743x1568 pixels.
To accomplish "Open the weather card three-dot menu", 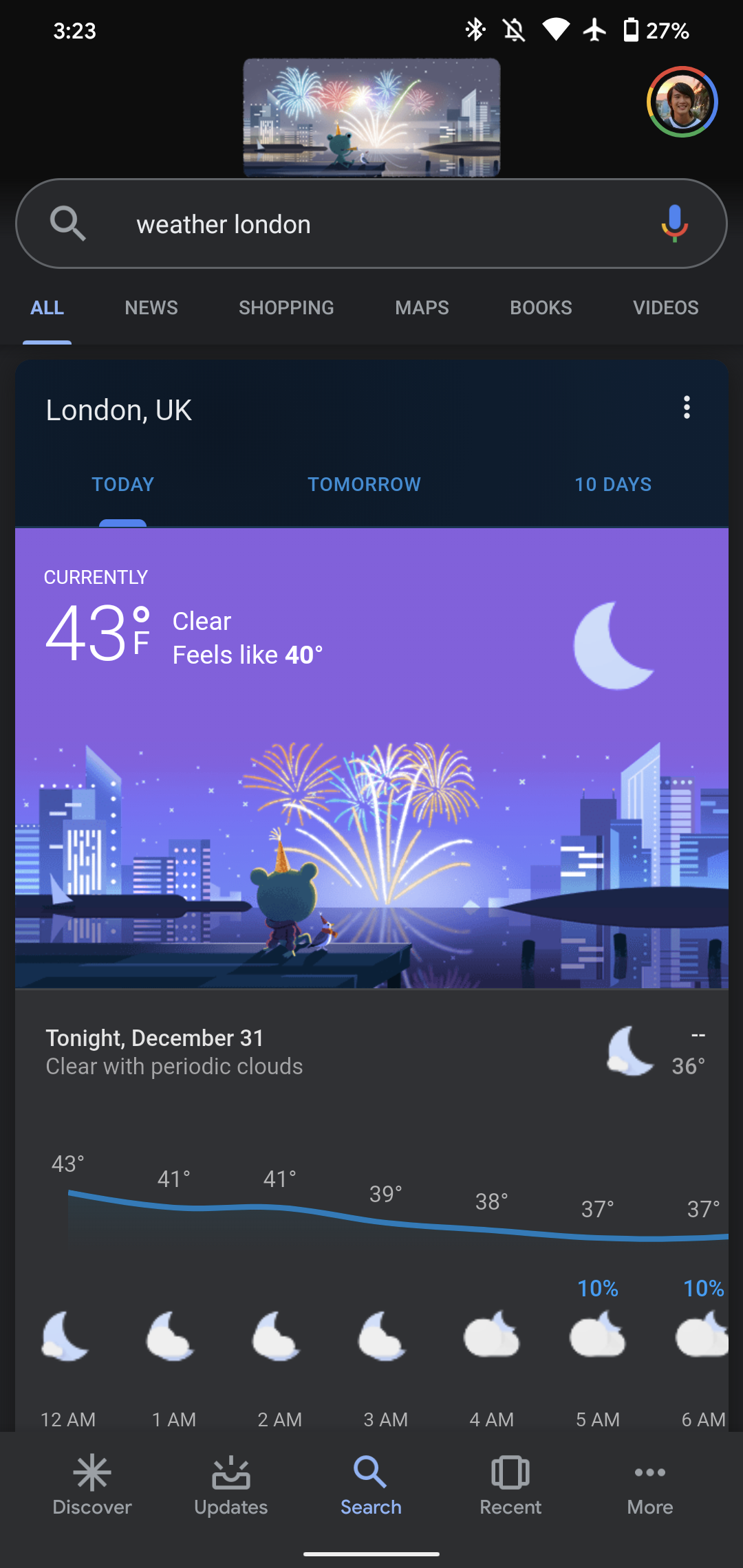I will (x=687, y=408).
